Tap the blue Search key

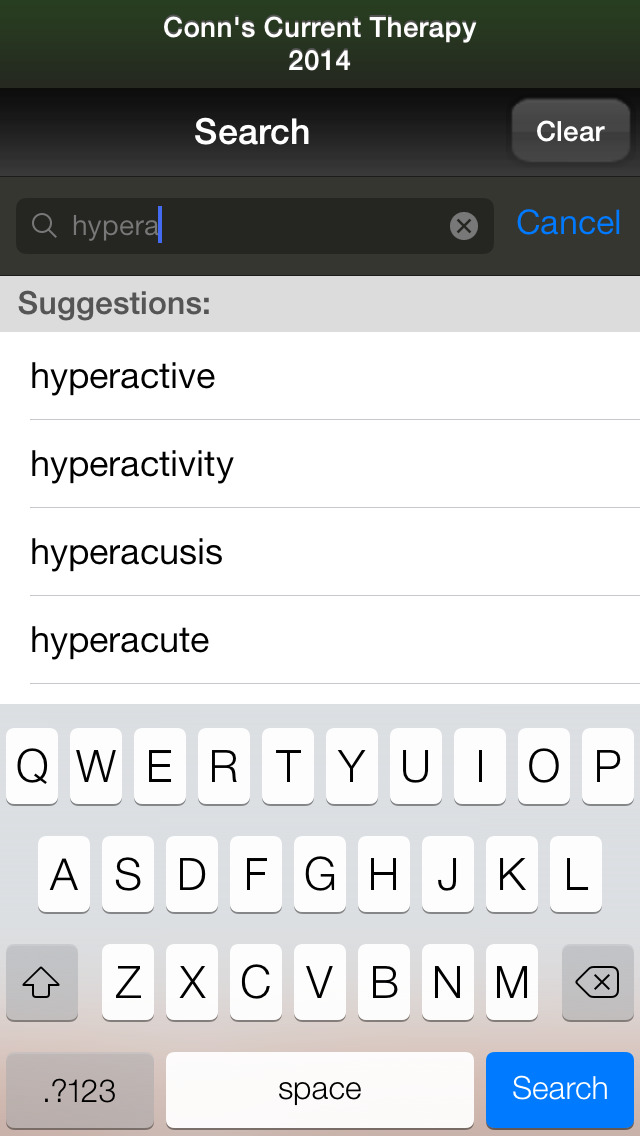coord(560,1089)
